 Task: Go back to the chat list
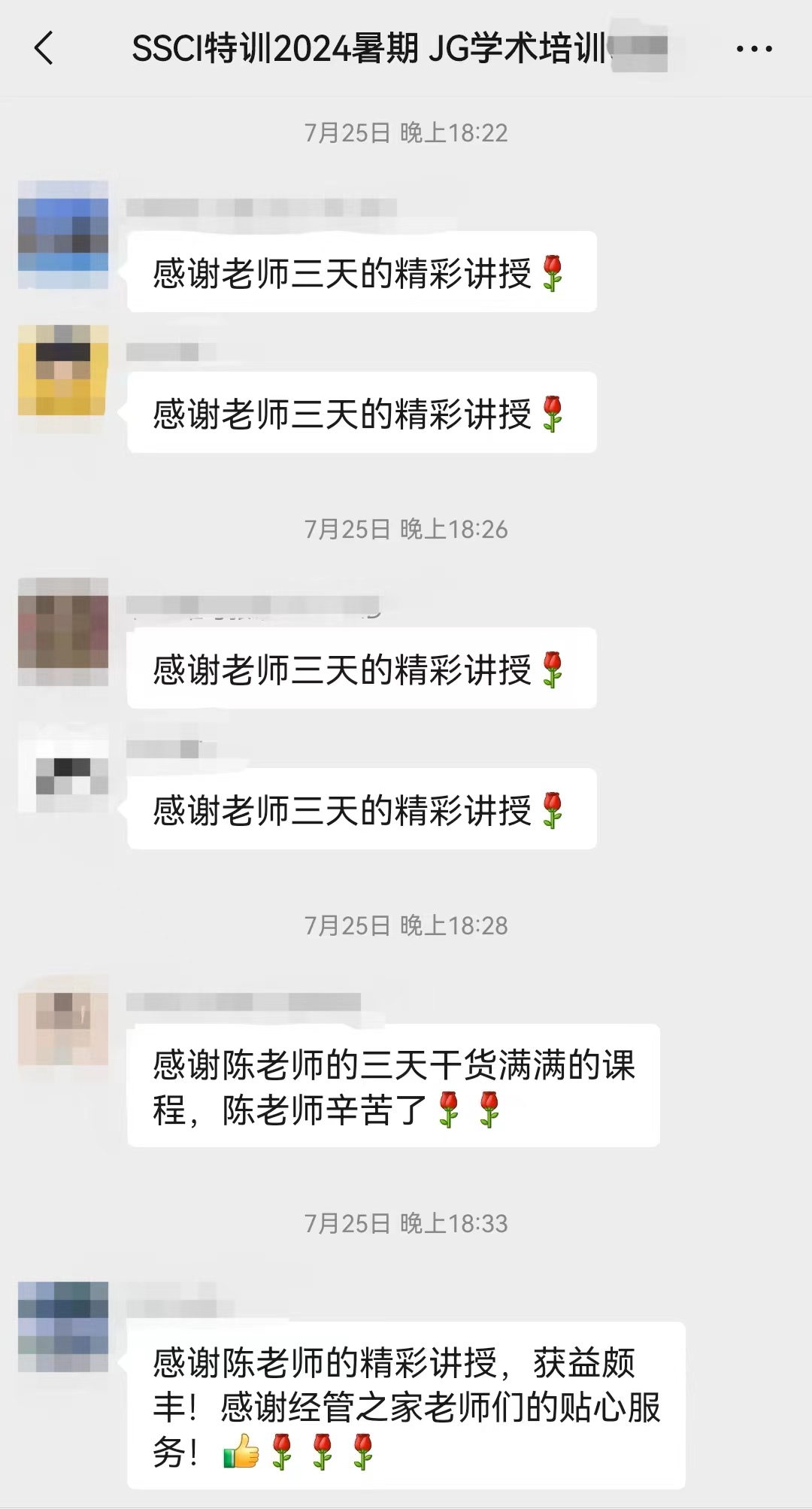click(x=44, y=48)
